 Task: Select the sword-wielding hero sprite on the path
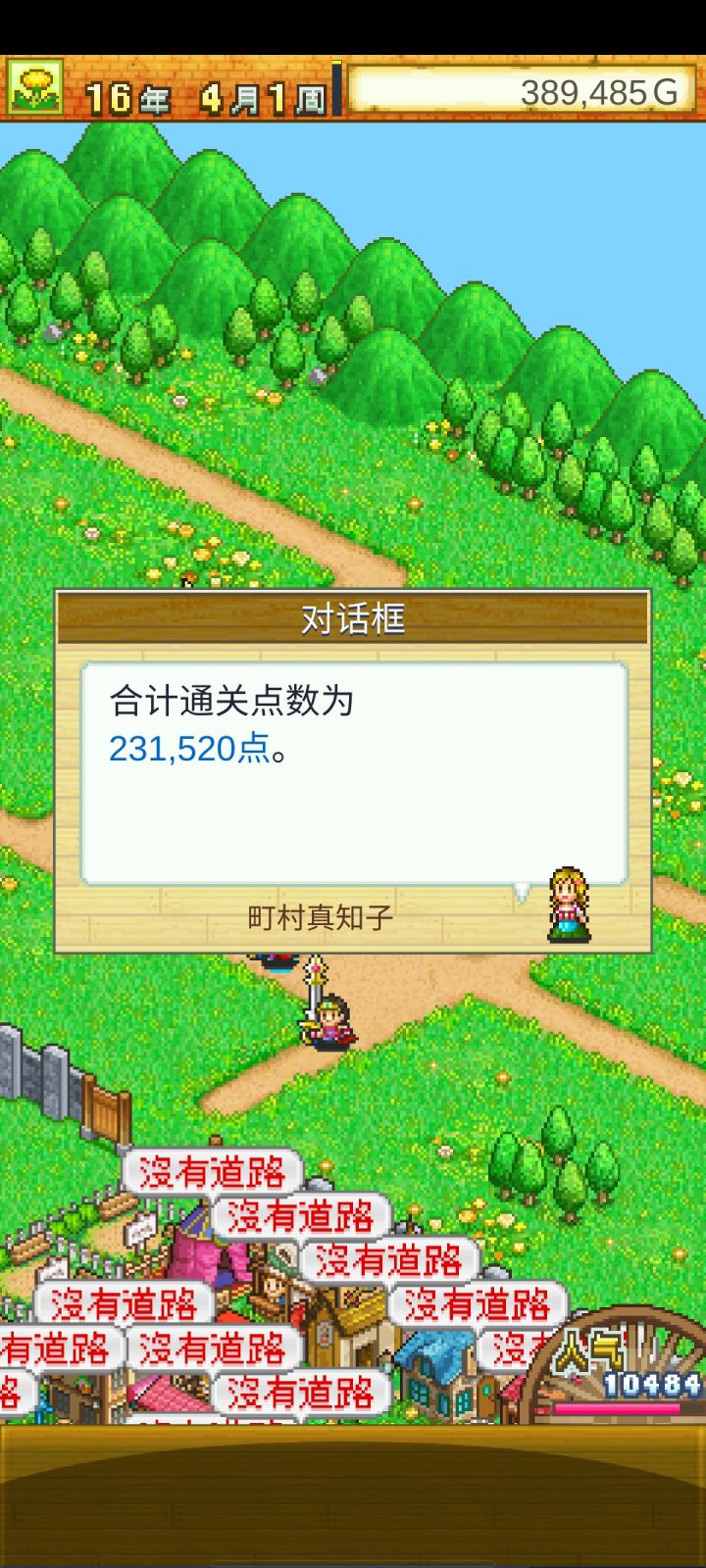[328, 1019]
